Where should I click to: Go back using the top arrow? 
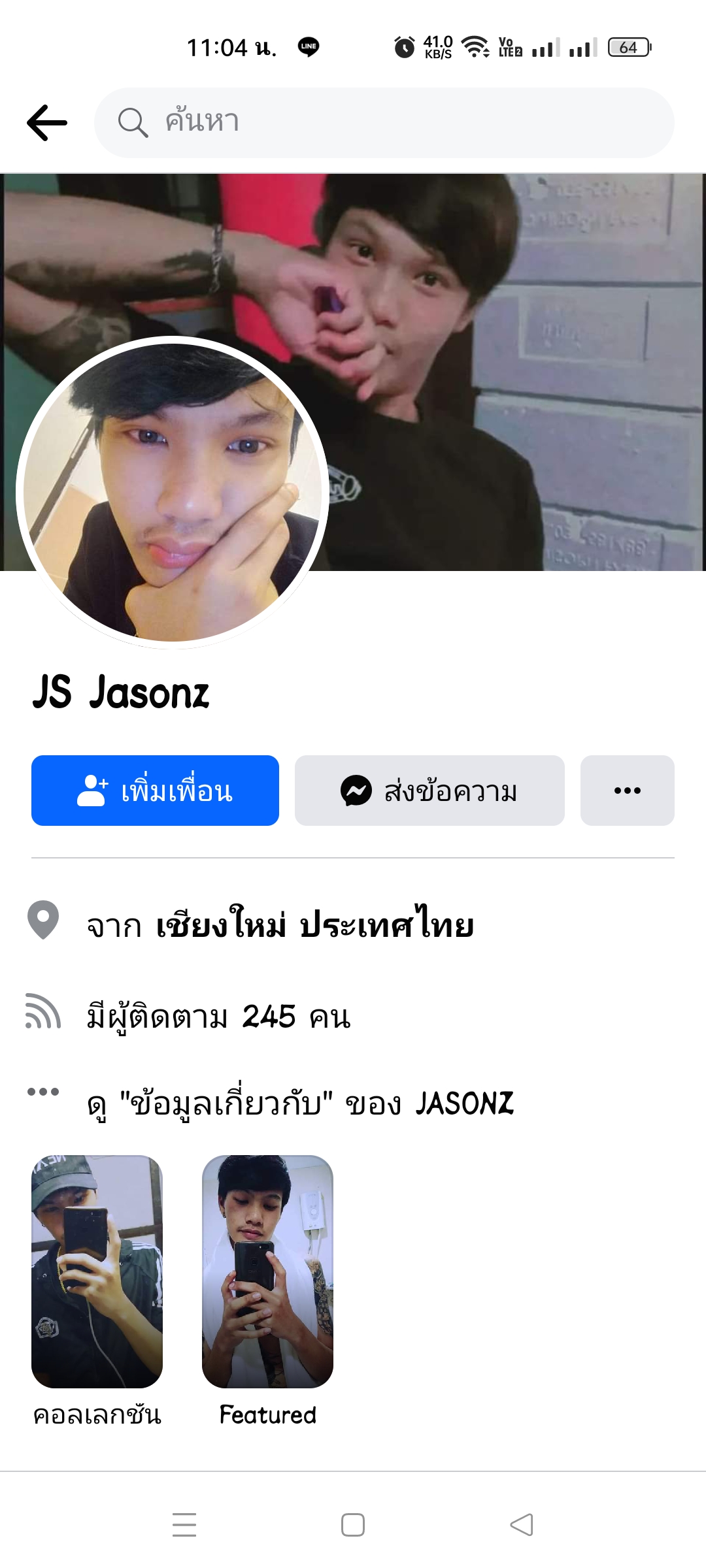pyautogui.click(x=47, y=123)
